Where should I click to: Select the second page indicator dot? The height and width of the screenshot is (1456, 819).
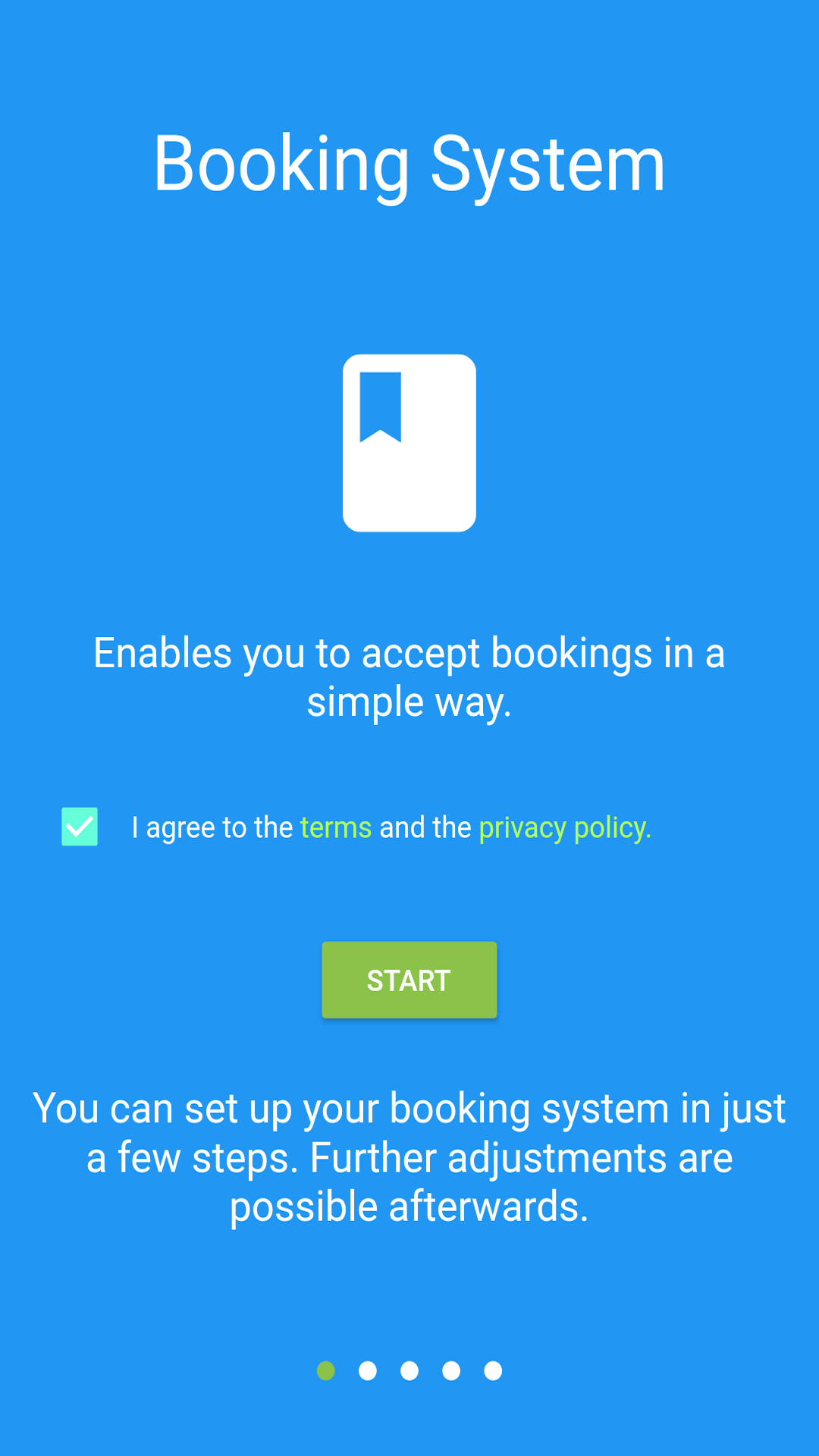tap(368, 1371)
